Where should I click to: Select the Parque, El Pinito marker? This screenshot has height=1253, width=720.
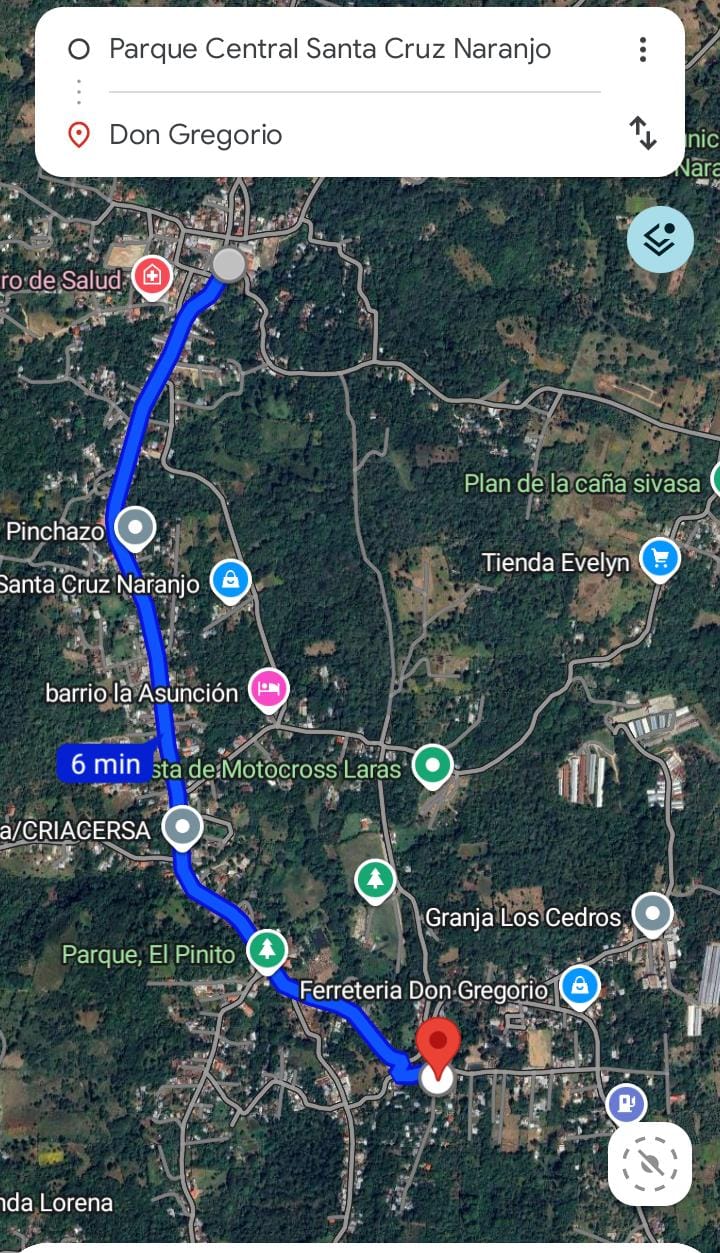[266, 948]
